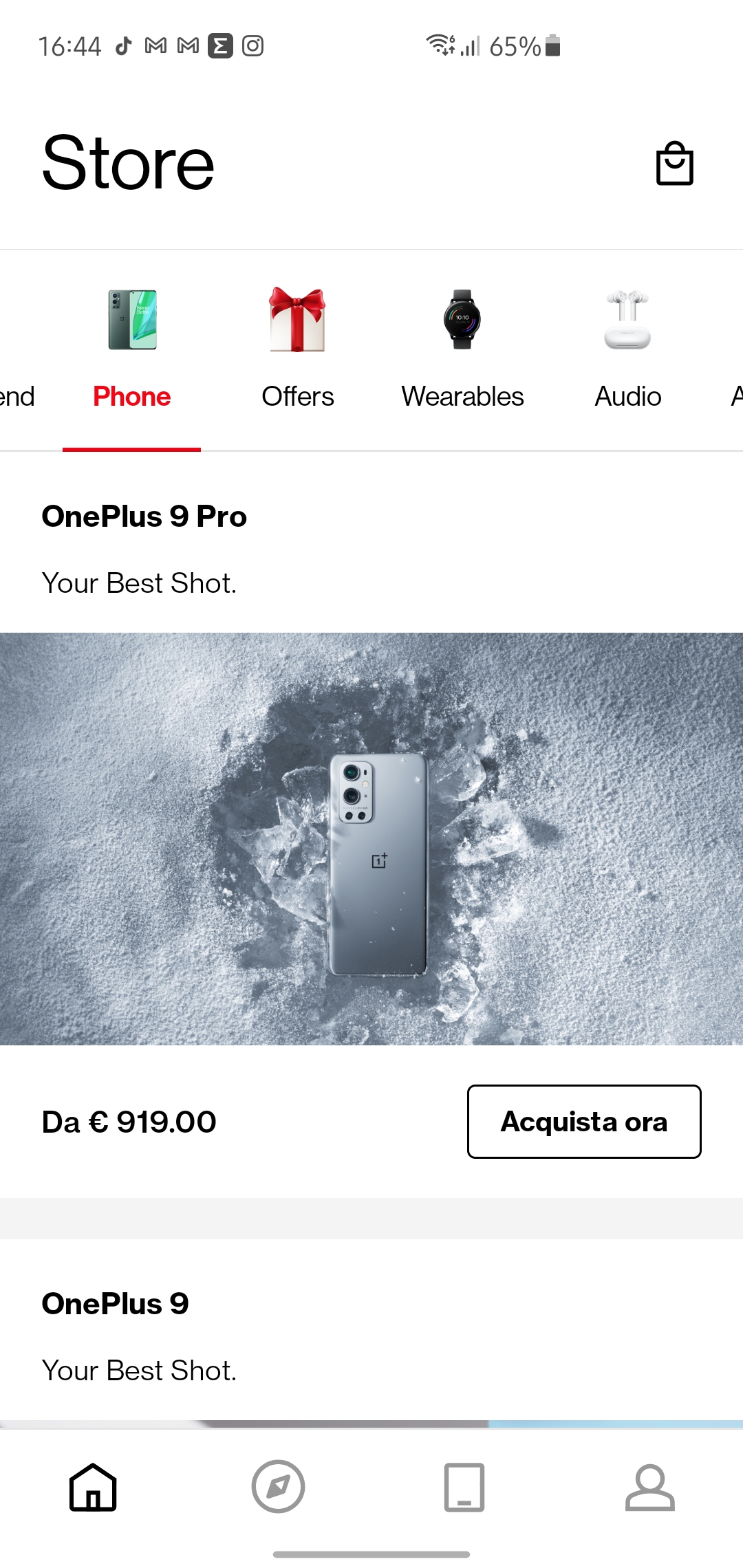This screenshot has width=743, height=1568.
Task: Select the Phone category tab
Action: tap(131, 351)
